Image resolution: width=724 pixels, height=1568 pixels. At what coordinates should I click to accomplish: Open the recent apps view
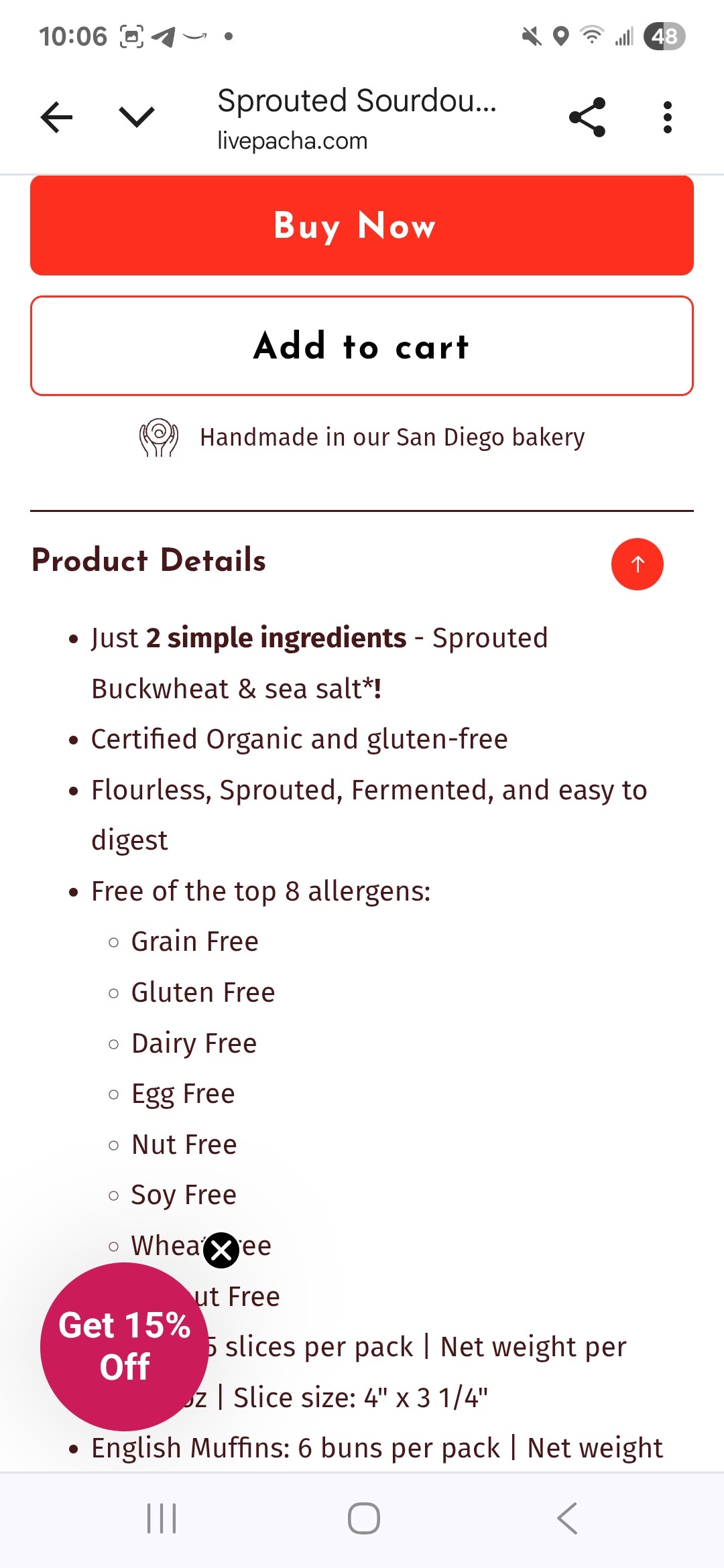(x=162, y=1518)
